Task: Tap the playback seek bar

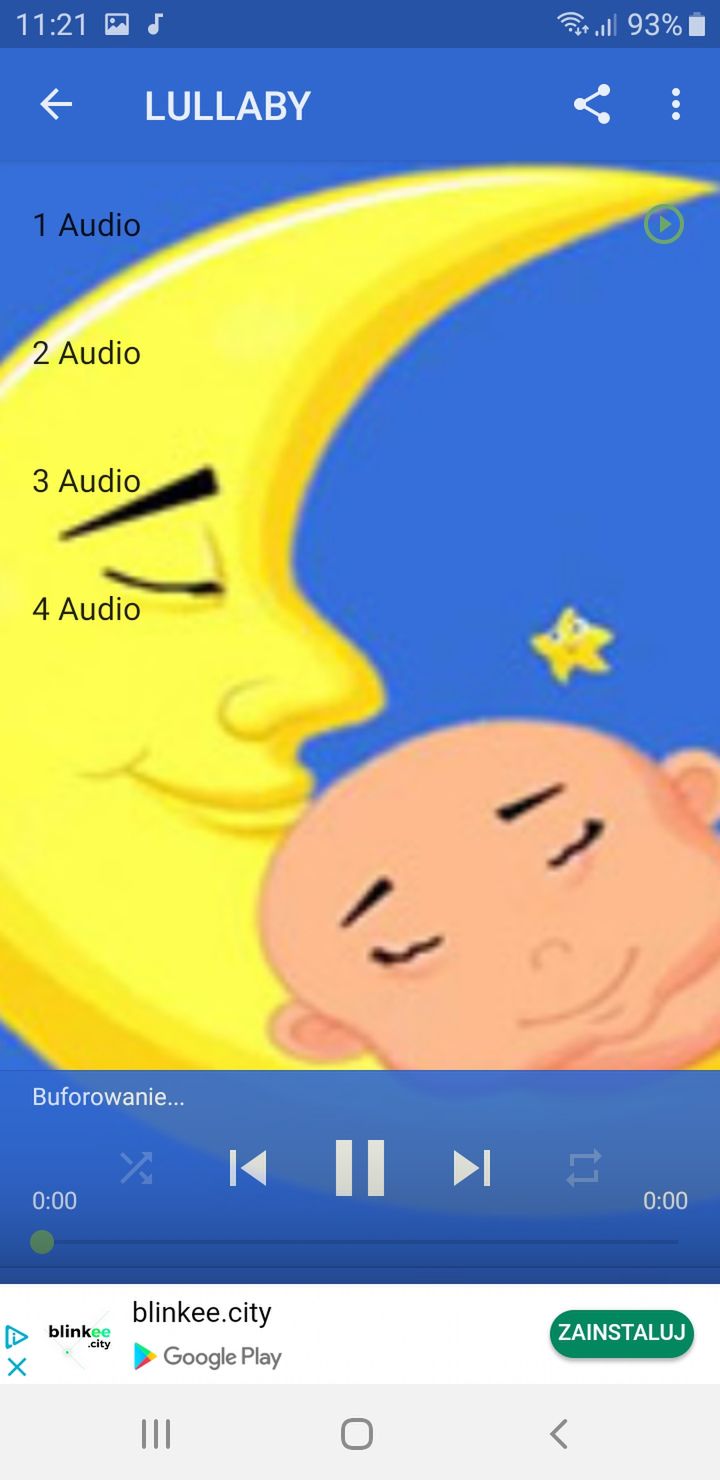Action: (x=360, y=1242)
